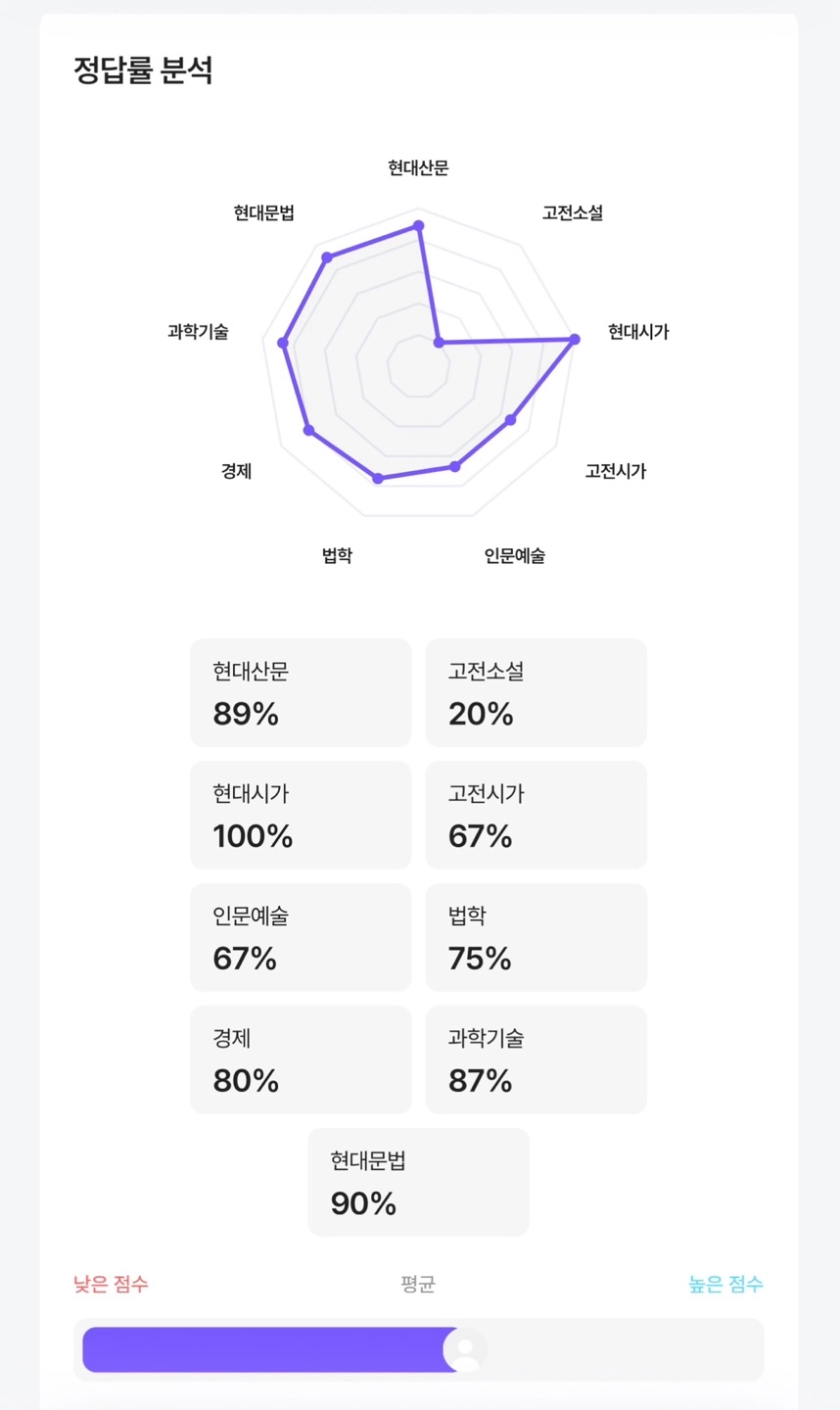840x1410 pixels.
Task: Tap the 법학 data point on radar chart
Action: tap(379, 478)
